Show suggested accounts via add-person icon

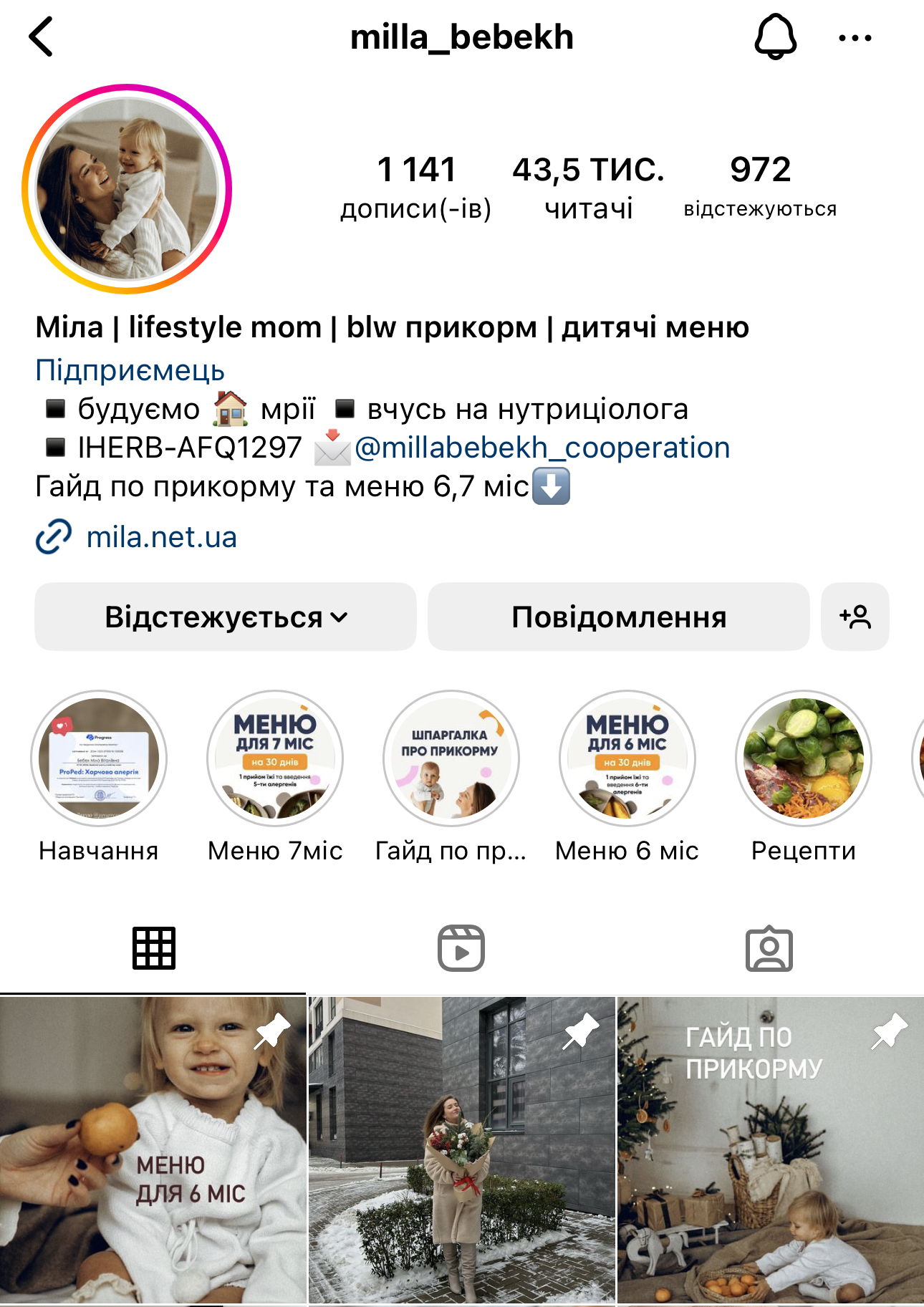click(855, 617)
